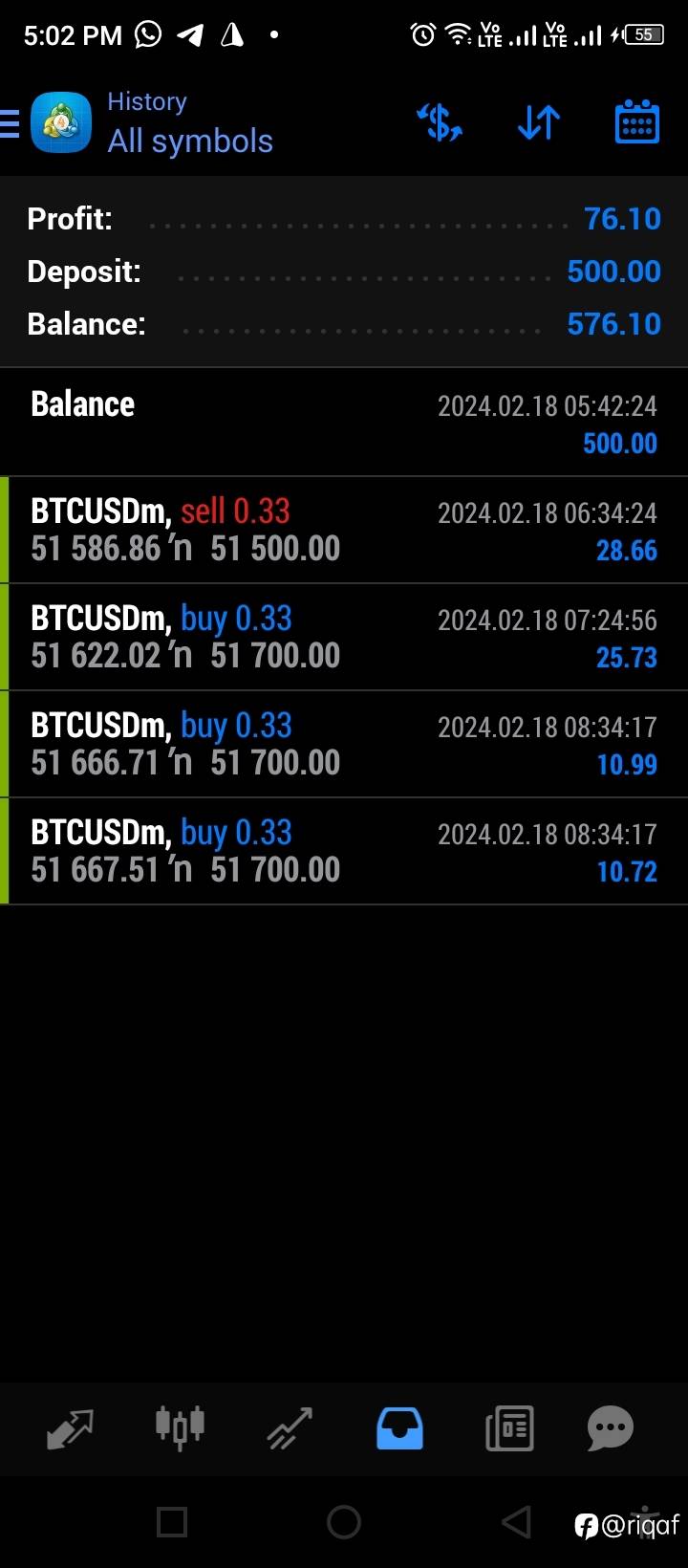Switch to the News tab

pyautogui.click(x=509, y=1428)
